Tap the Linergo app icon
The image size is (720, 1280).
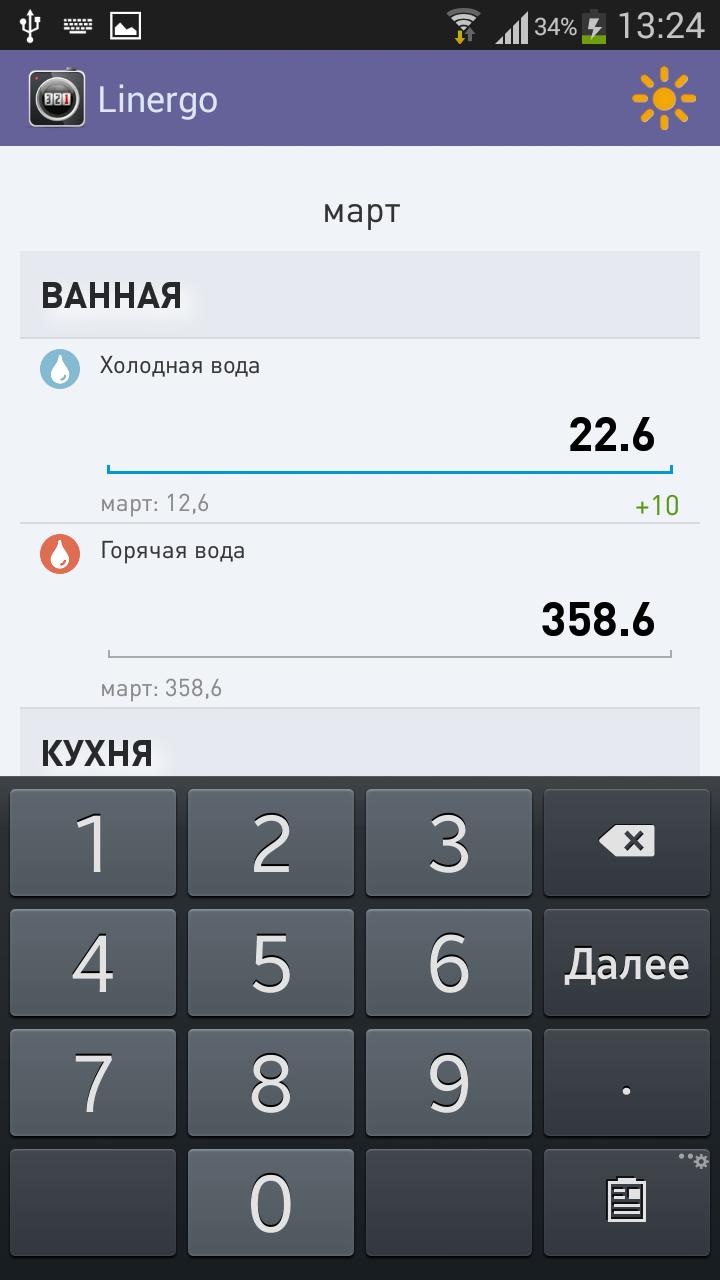pyautogui.click(x=57, y=99)
